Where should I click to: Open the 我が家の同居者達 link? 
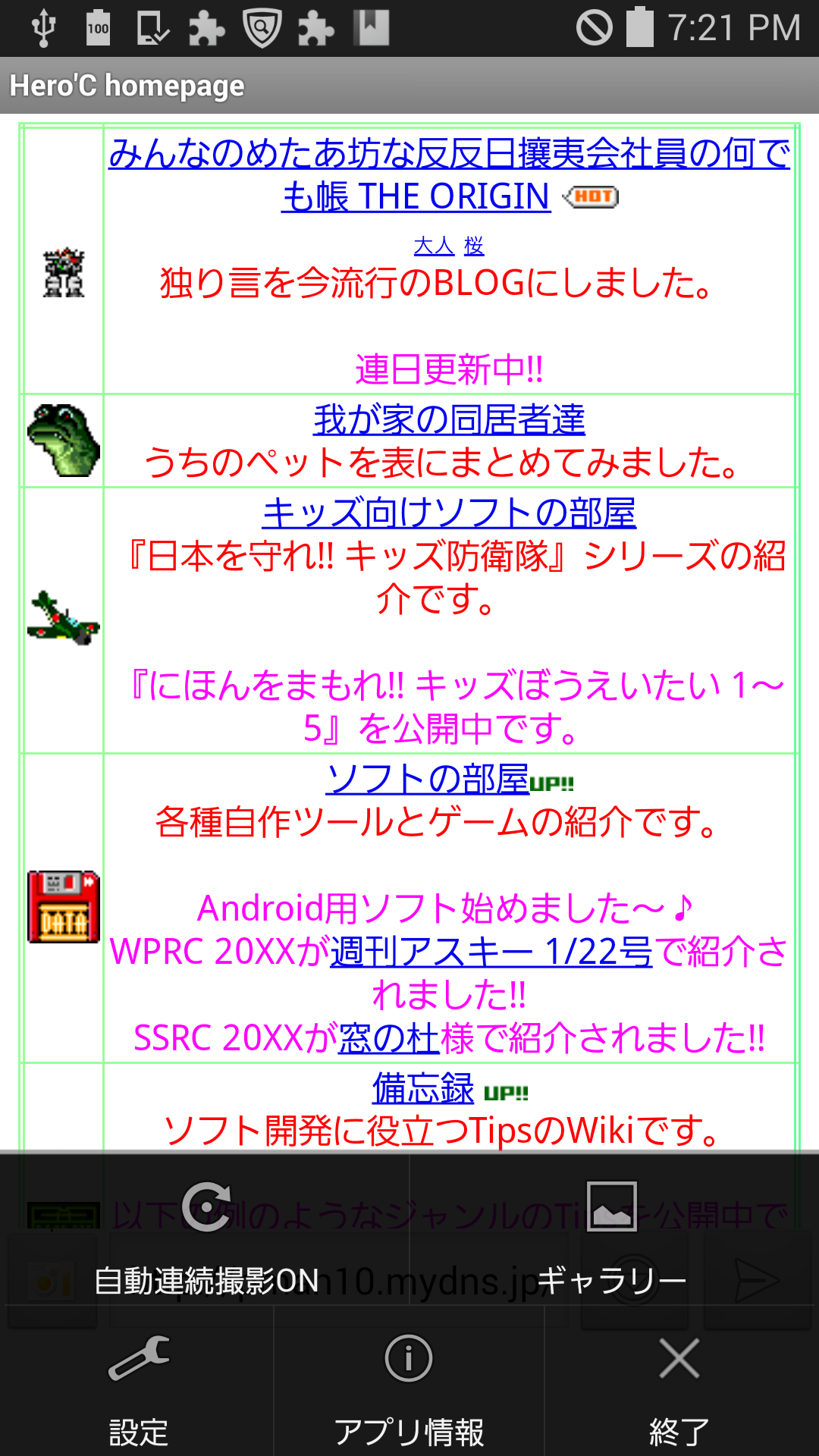[x=449, y=419]
